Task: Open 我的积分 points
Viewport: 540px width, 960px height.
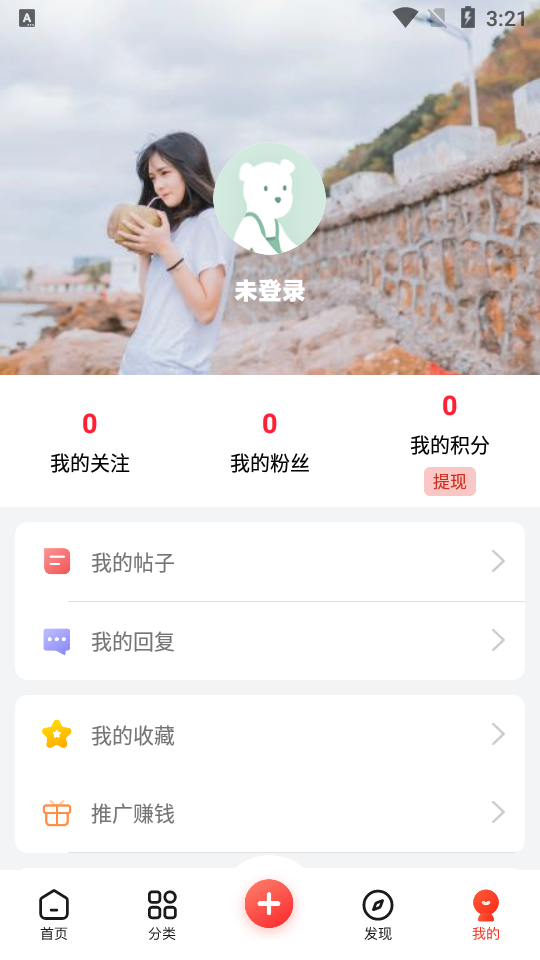Action: click(x=449, y=425)
